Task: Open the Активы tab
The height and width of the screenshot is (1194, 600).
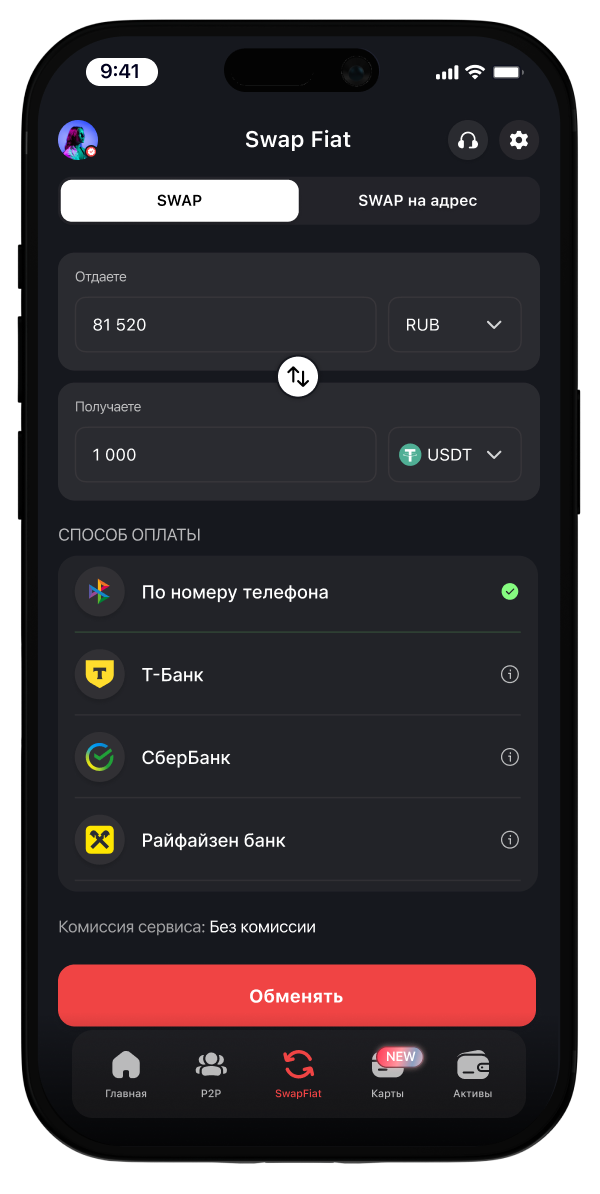Action: tap(472, 1075)
